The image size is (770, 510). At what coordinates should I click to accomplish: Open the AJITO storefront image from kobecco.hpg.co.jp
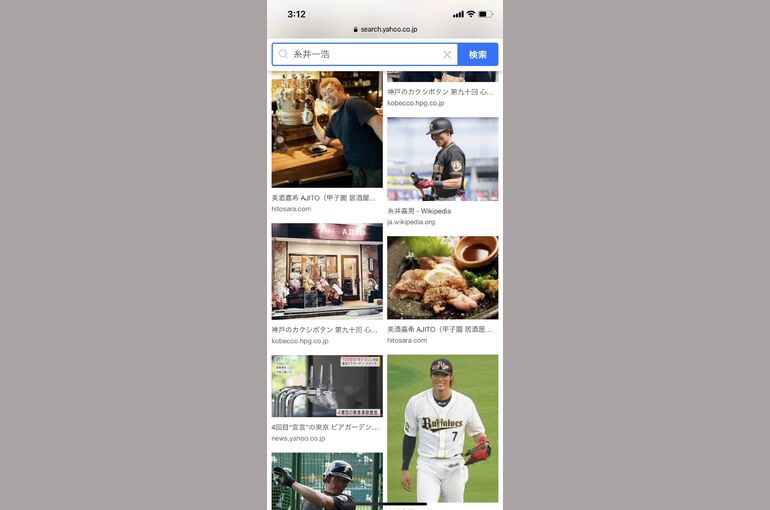[x=327, y=271]
